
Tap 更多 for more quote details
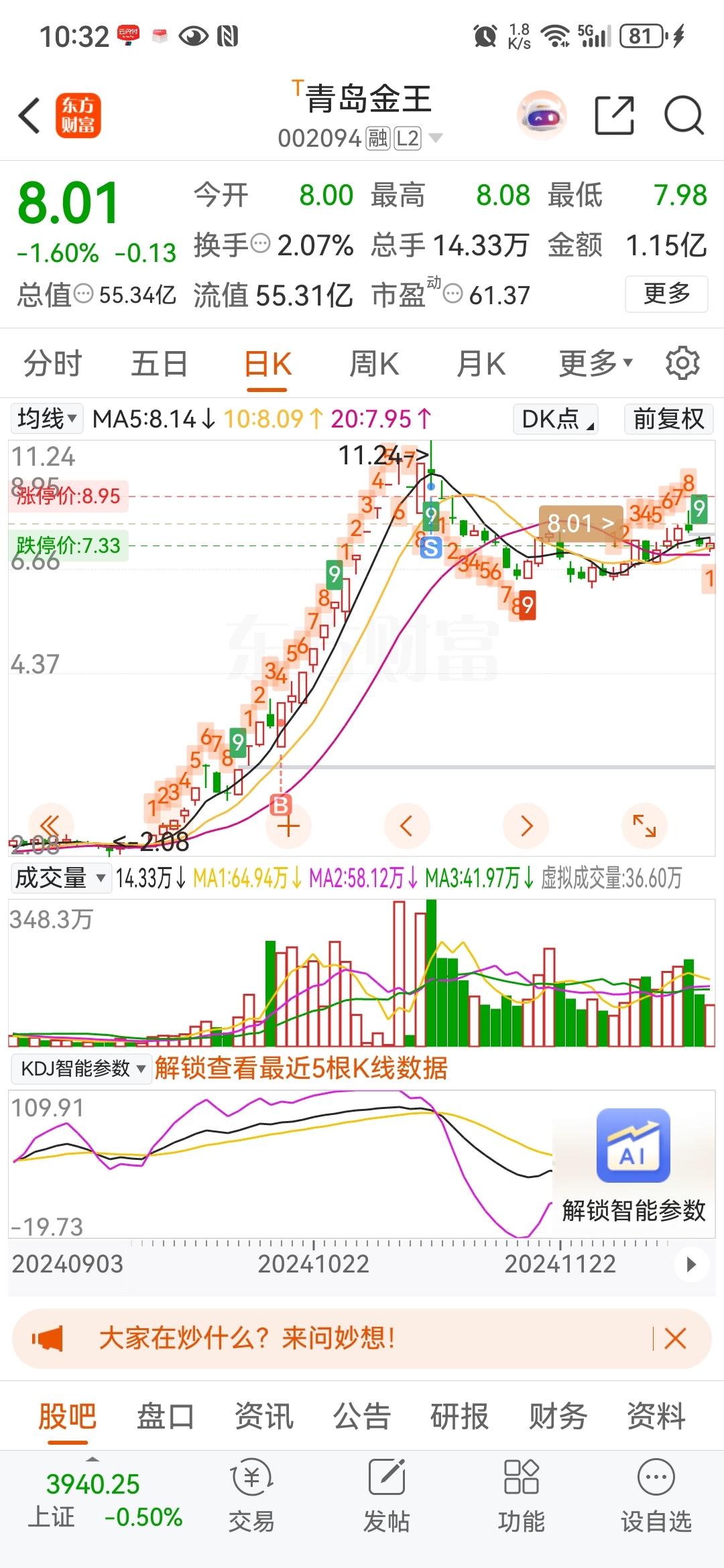[666, 293]
